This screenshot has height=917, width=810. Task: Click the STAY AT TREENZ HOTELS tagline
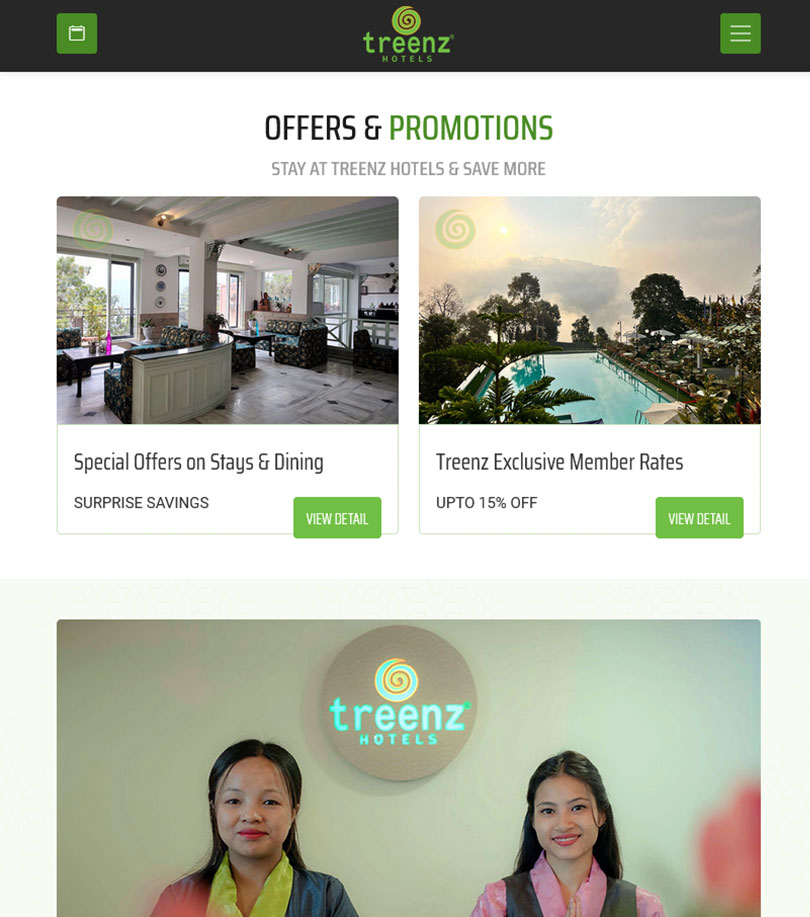tap(406, 168)
